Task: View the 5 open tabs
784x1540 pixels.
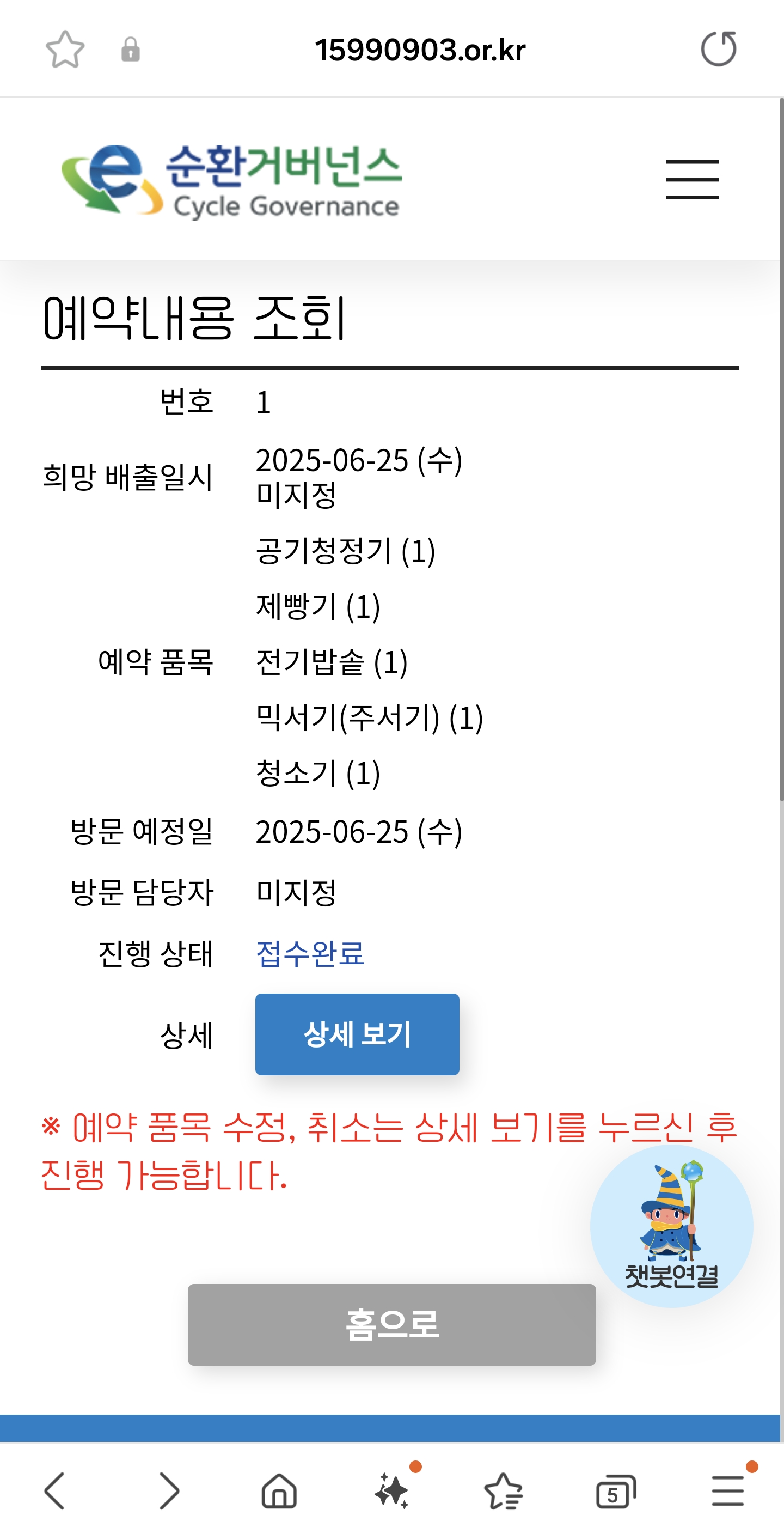Action: pos(615,1491)
